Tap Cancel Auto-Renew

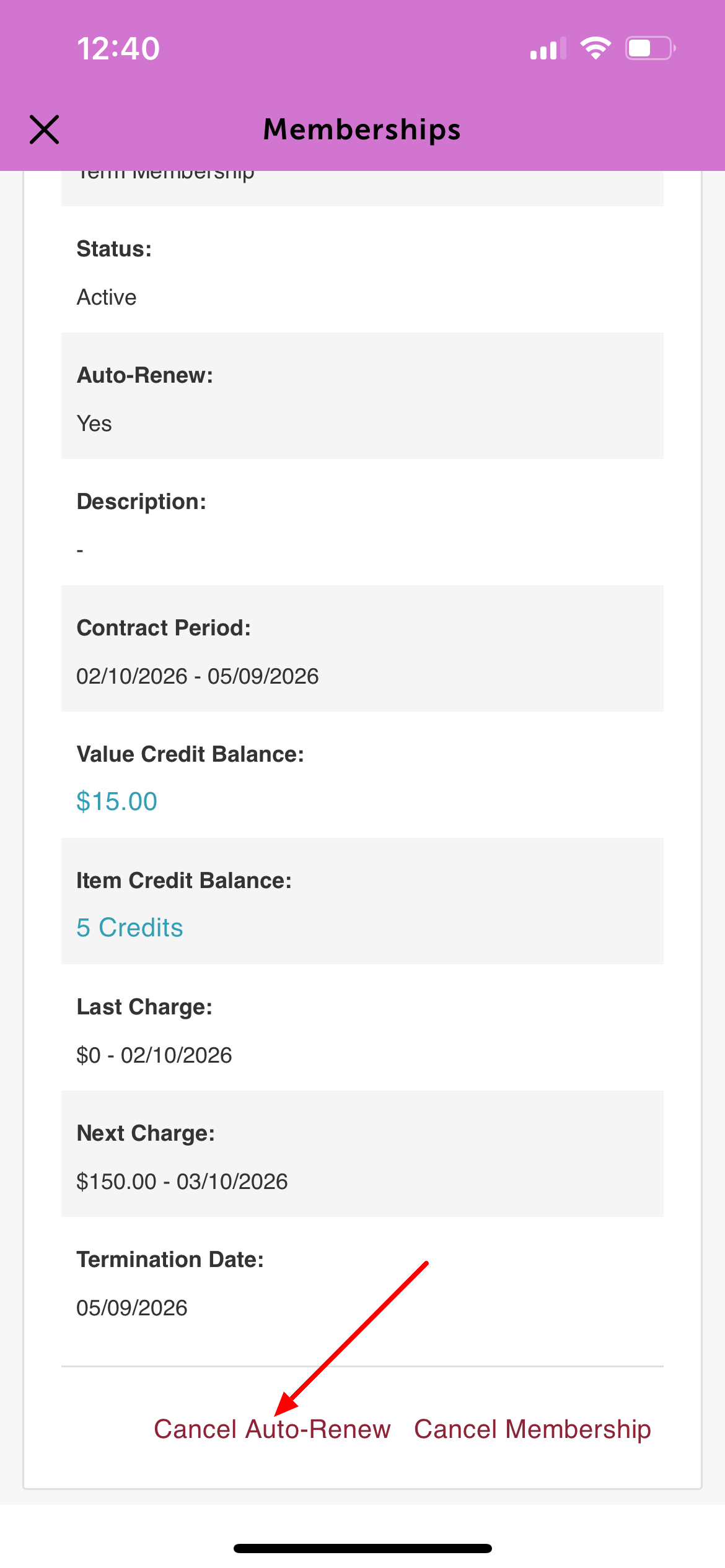pyautogui.click(x=272, y=1429)
